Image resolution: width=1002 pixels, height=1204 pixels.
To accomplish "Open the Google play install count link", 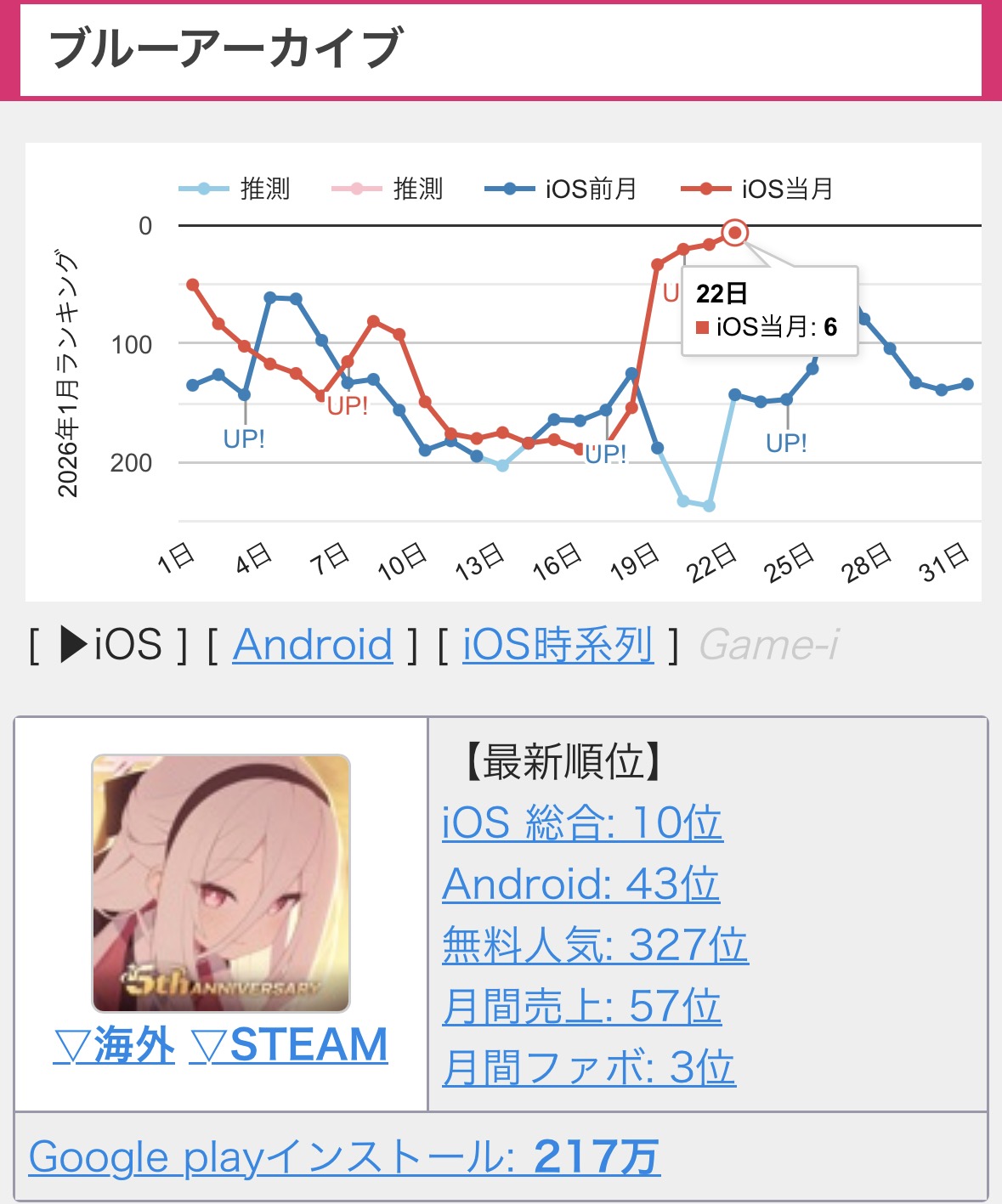I will 344,1156.
